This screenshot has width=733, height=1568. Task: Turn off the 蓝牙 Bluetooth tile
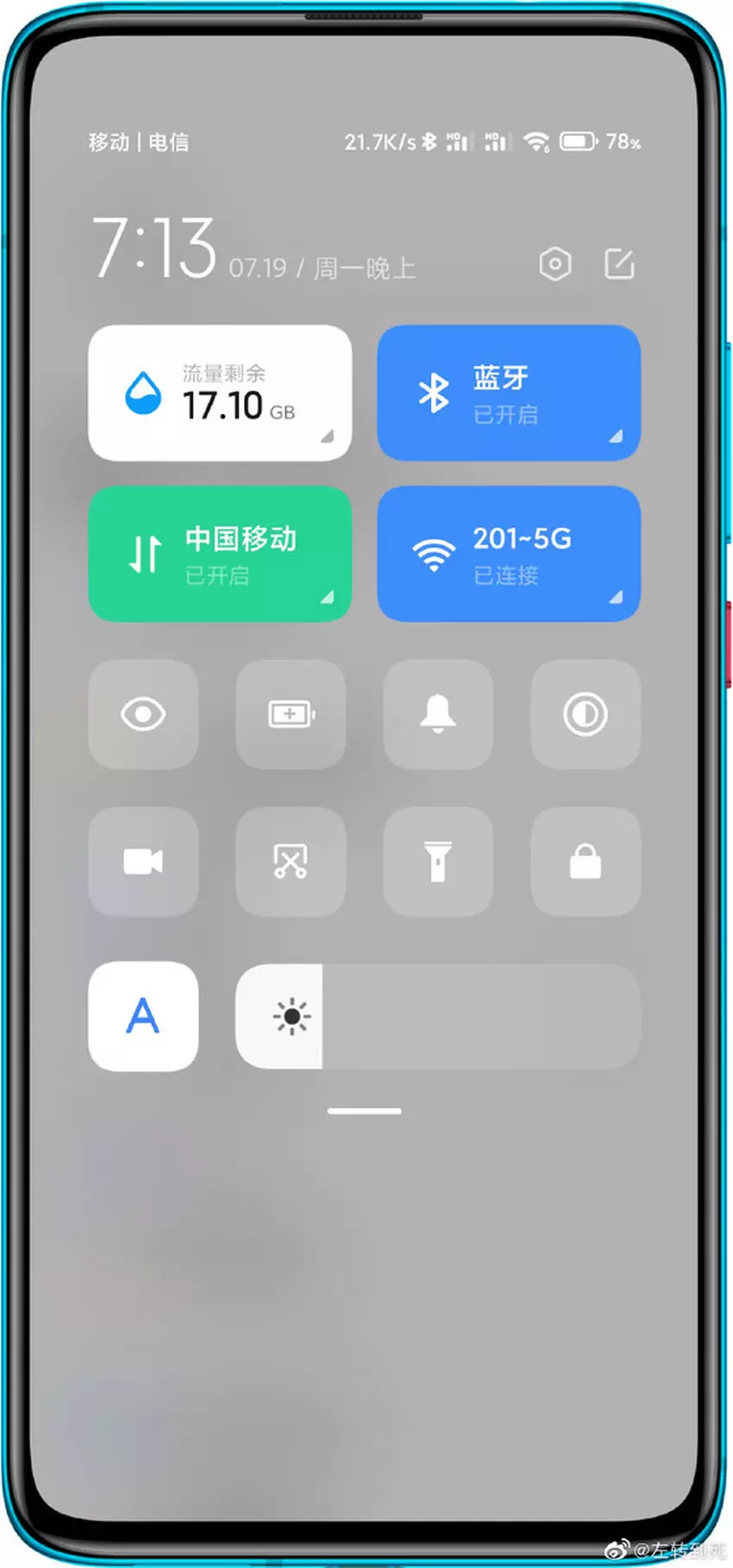pos(508,393)
